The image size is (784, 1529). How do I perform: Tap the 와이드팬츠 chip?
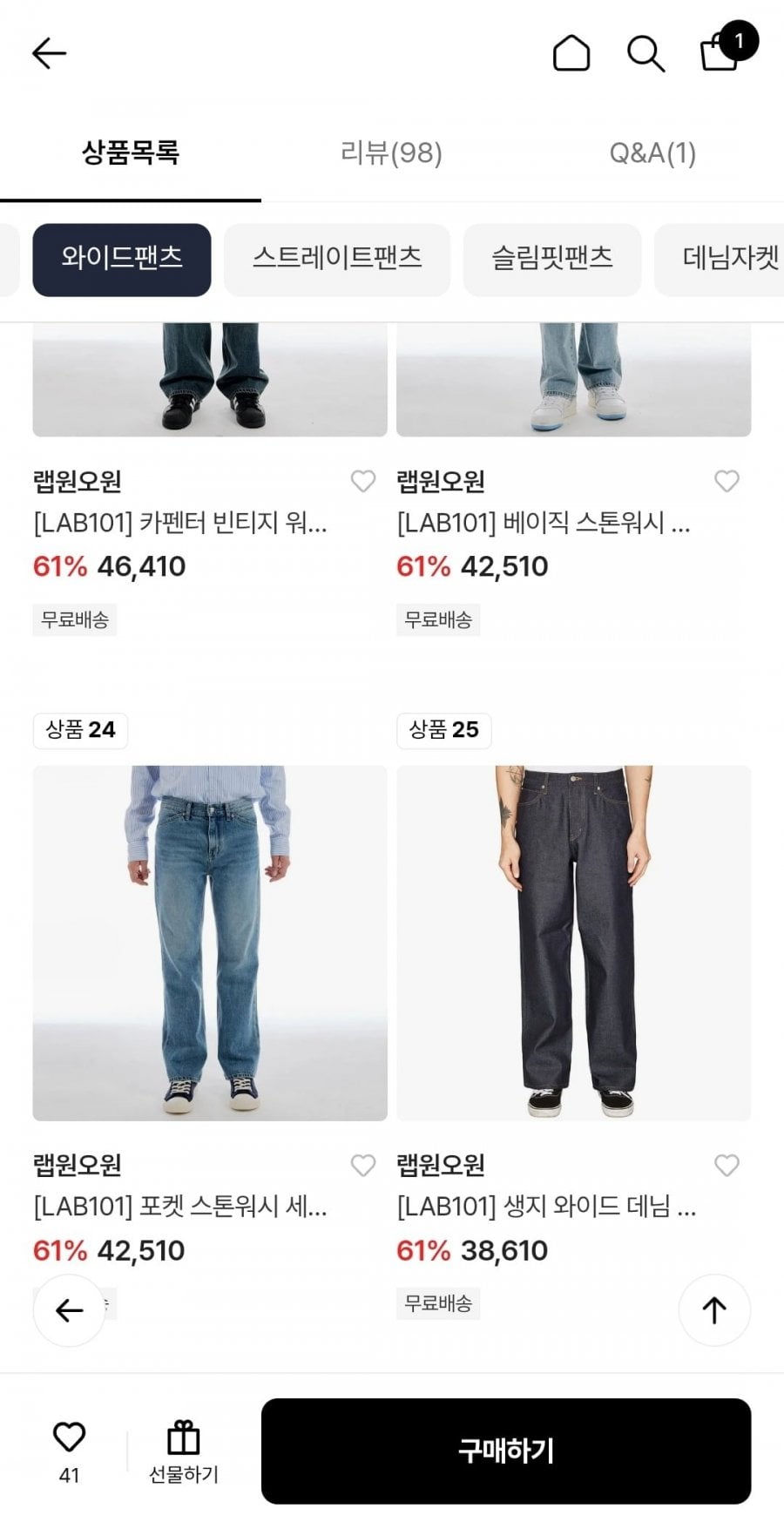coord(122,259)
